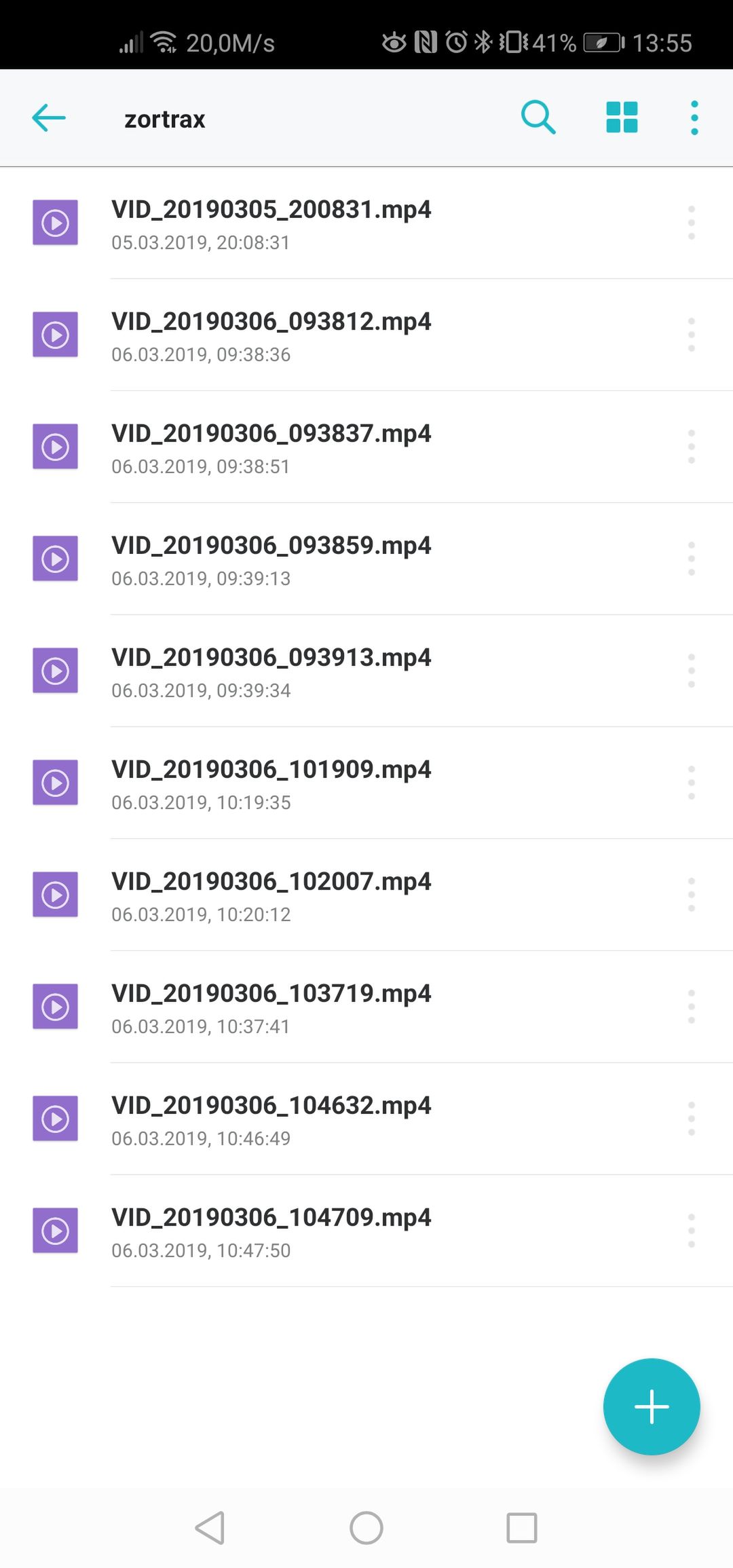733x1568 pixels.
Task: Open the three-dot menu for VID_20190306_104709.mp4
Action: [x=692, y=1231]
